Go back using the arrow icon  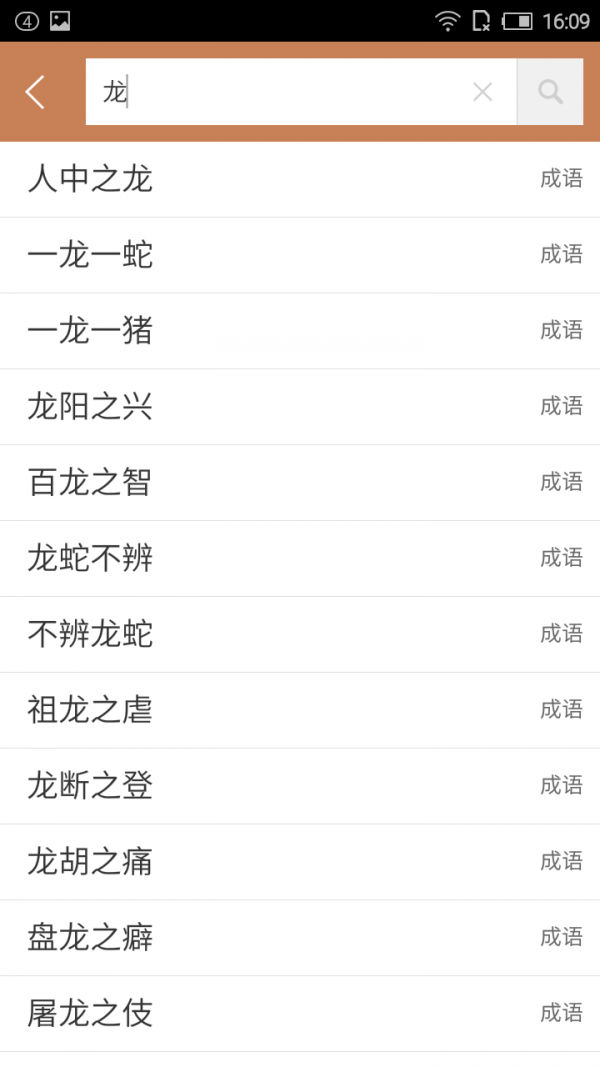(36, 92)
